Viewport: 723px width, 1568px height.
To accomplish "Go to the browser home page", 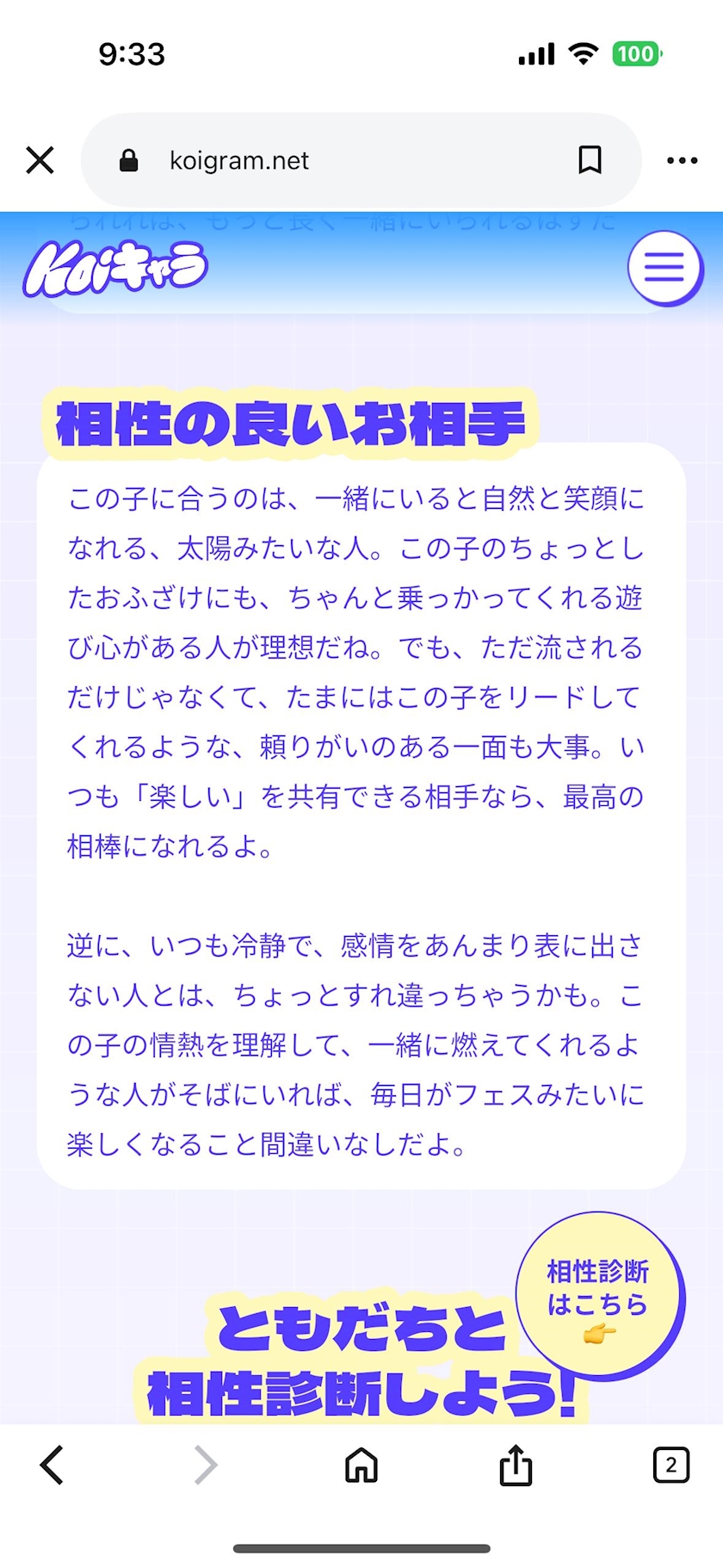I will tap(361, 1465).
